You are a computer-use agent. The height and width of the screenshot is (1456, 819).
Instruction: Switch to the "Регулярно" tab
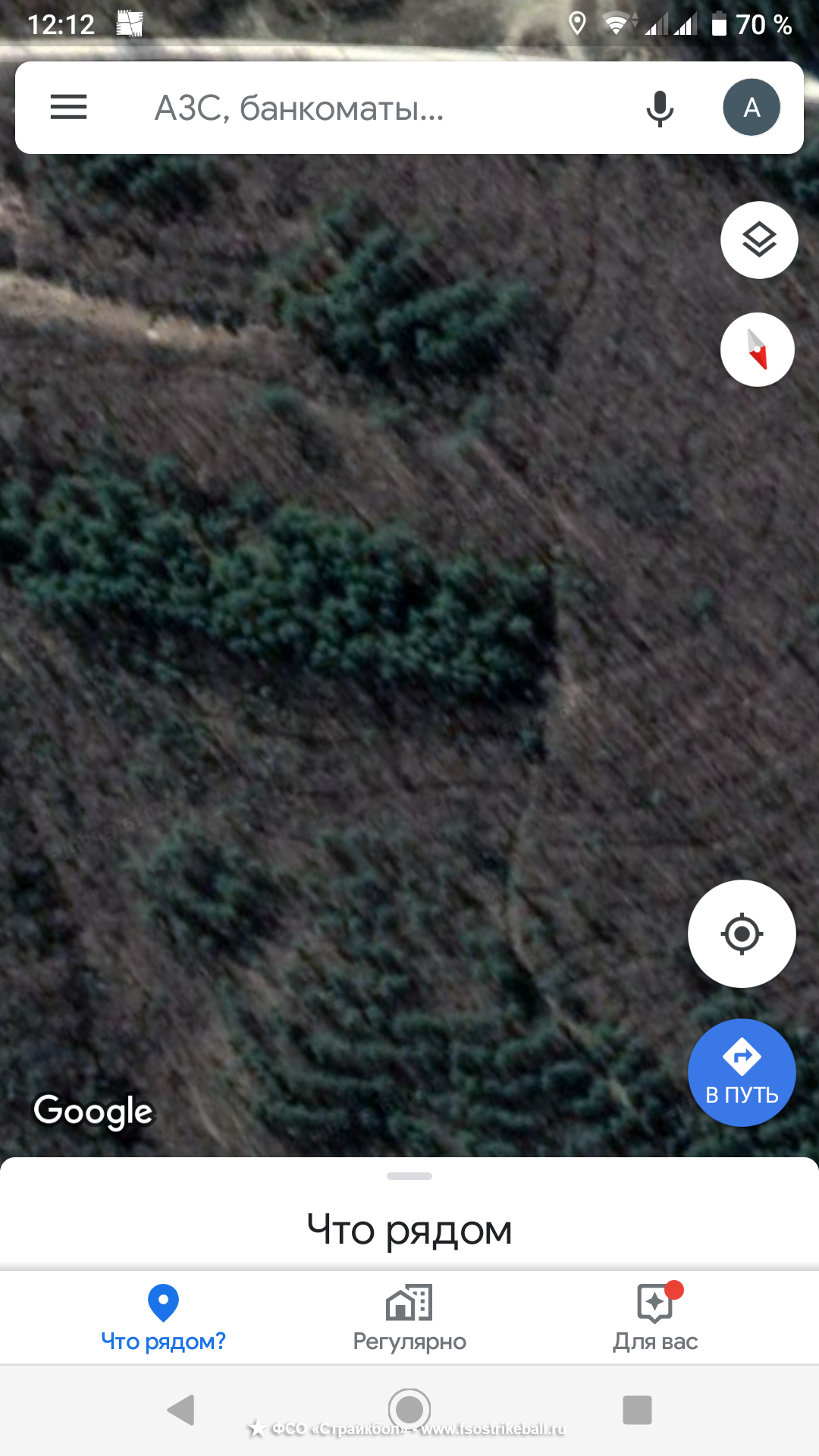(x=409, y=1318)
